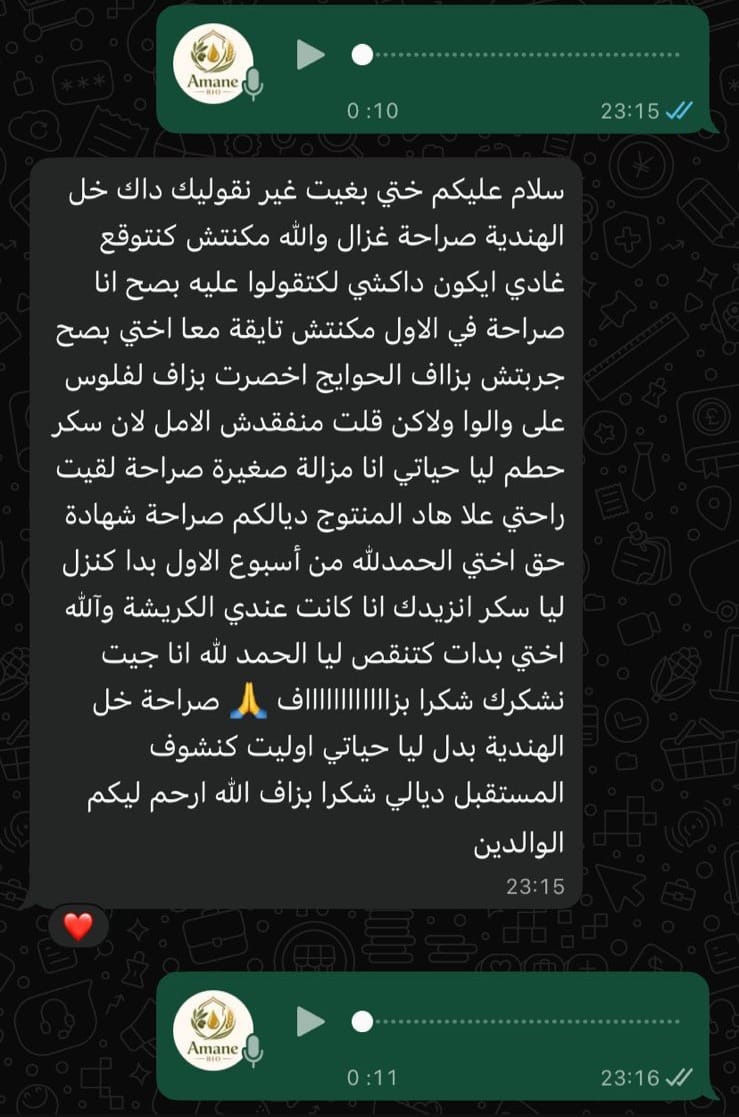Tap the seek track of the 0:11 voice message
The image size is (739, 1117).
pos(530,1021)
